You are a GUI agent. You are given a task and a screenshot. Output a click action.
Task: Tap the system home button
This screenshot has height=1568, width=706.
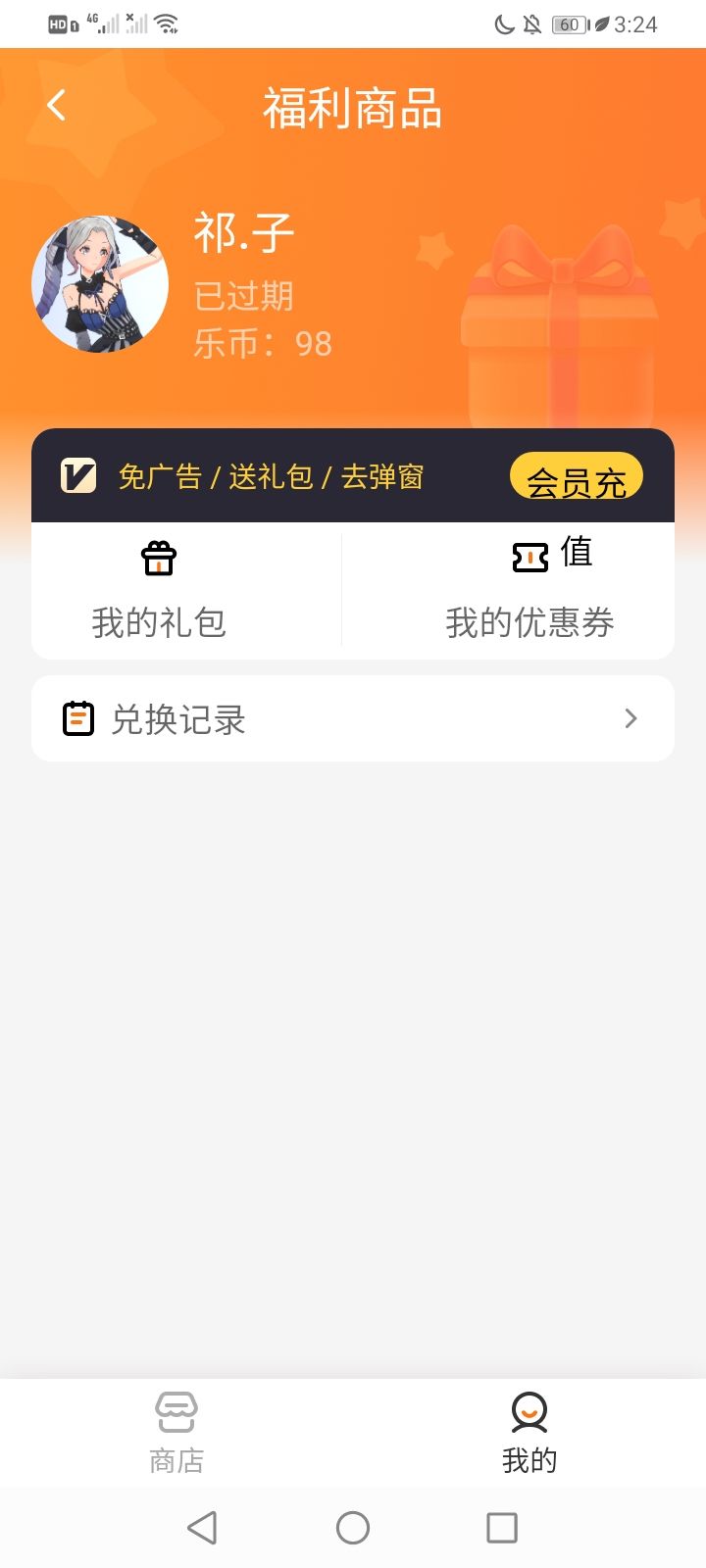(x=353, y=1527)
